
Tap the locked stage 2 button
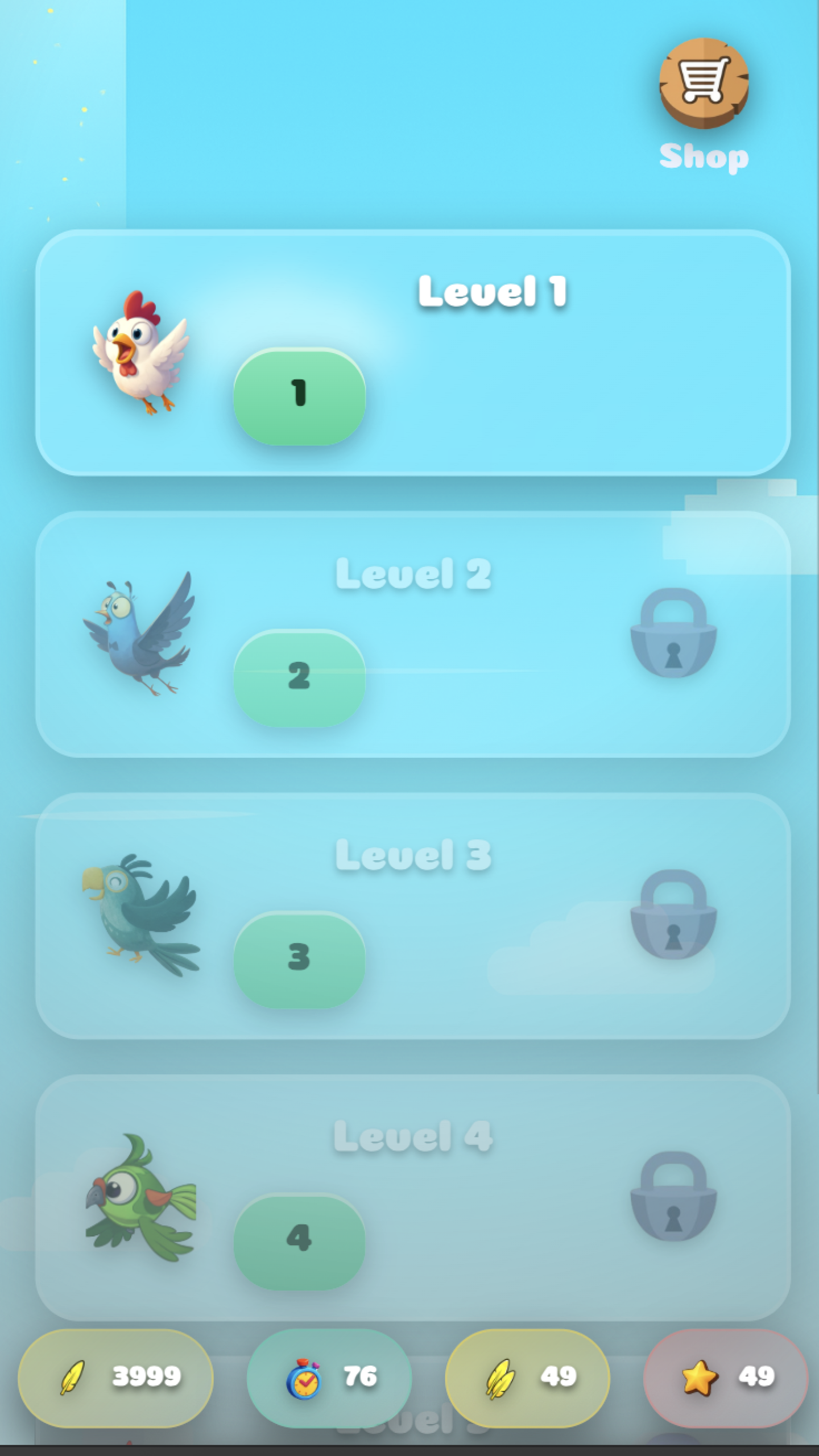pos(299,677)
